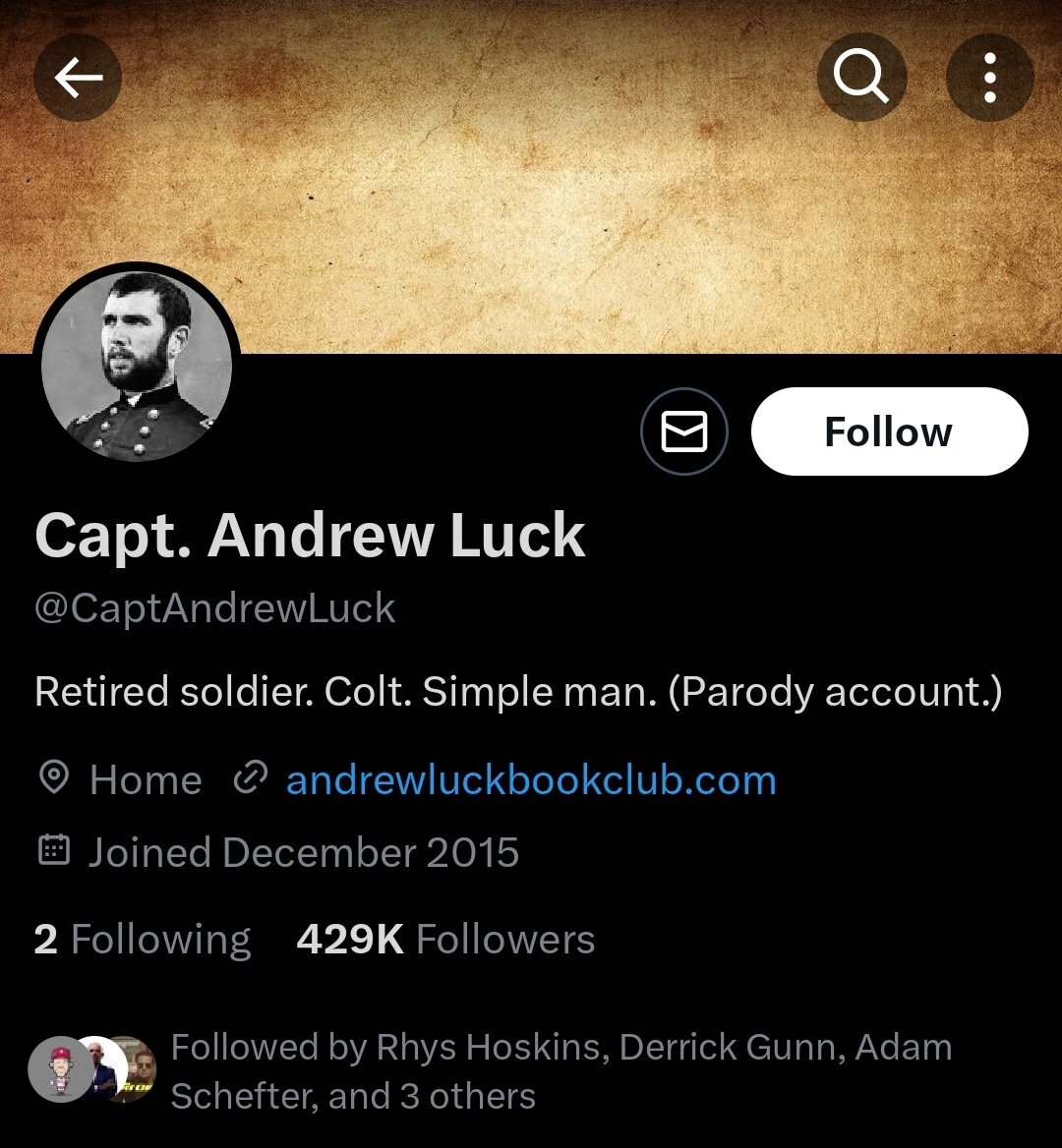
Task: Open search on this profile
Action: click(x=860, y=77)
